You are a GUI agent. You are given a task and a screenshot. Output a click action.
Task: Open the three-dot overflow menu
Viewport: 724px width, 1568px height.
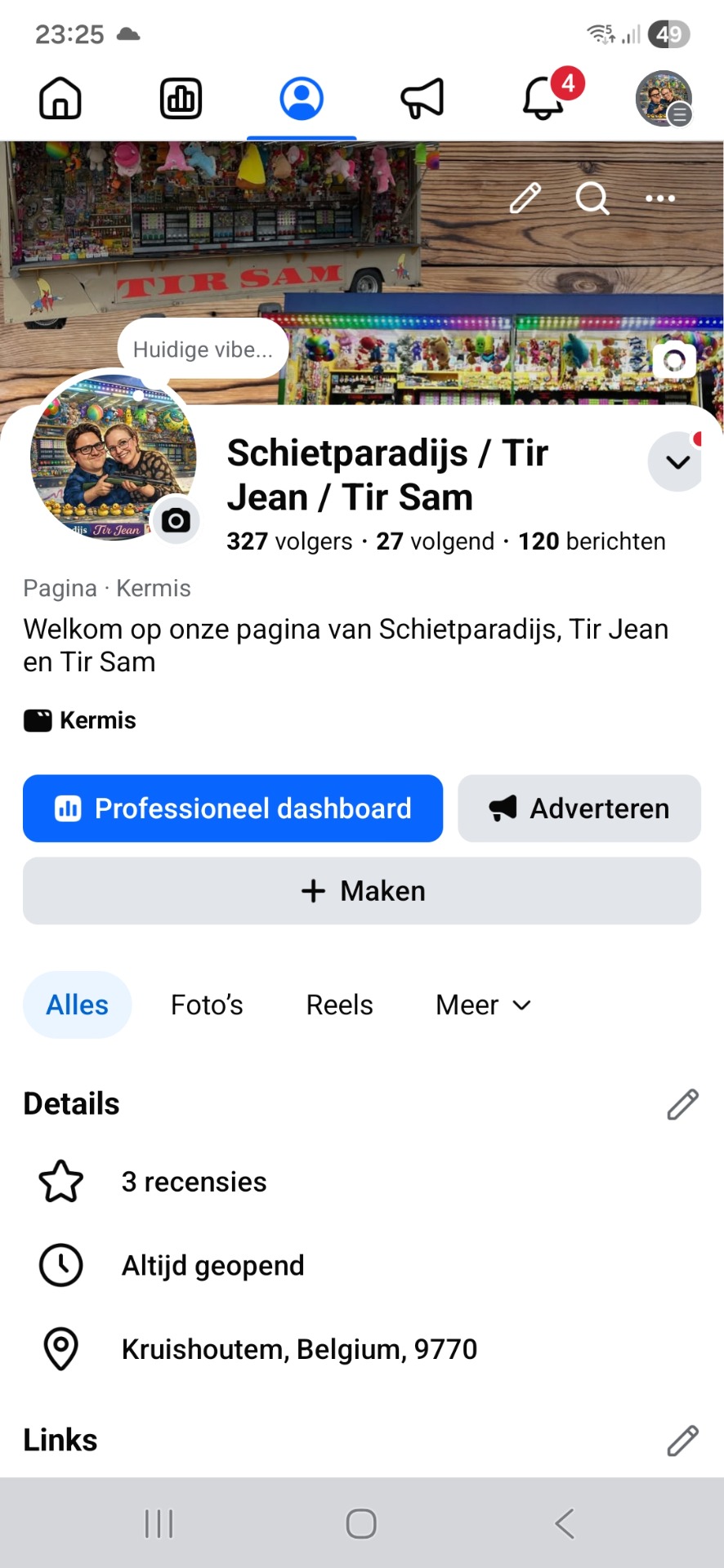click(x=660, y=198)
